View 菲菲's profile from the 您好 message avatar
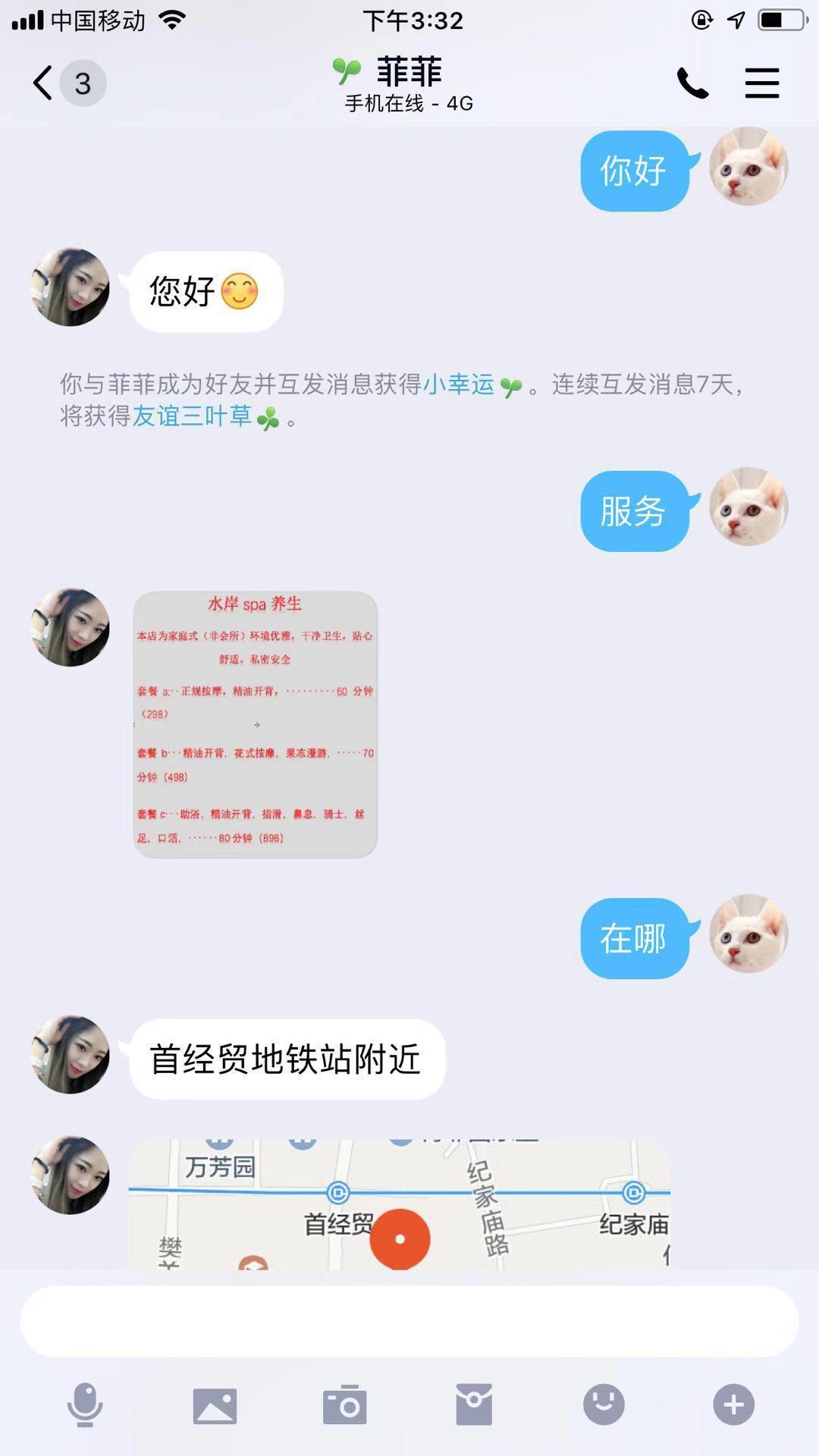Screen dimensions: 819x1456 [x=70, y=287]
